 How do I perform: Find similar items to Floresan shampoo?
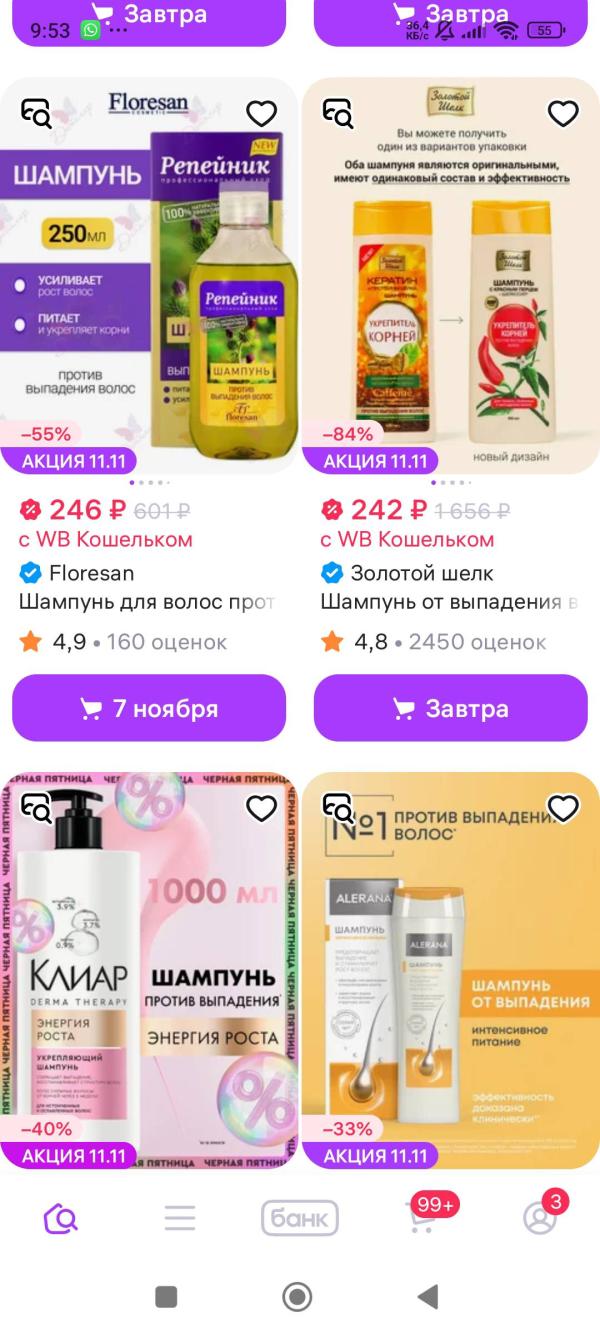click(x=36, y=114)
